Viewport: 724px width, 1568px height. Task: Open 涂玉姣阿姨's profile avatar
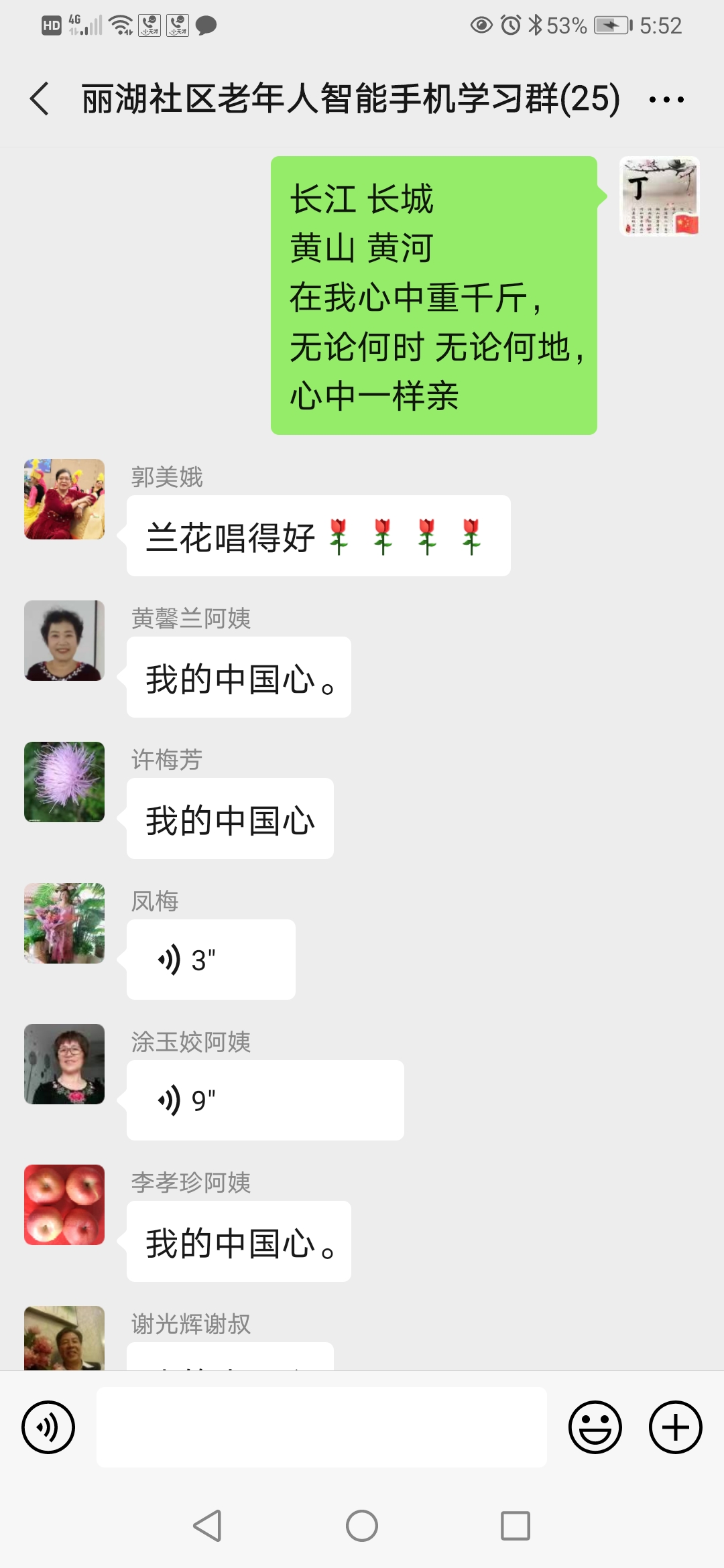pyautogui.click(x=64, y=1064)
